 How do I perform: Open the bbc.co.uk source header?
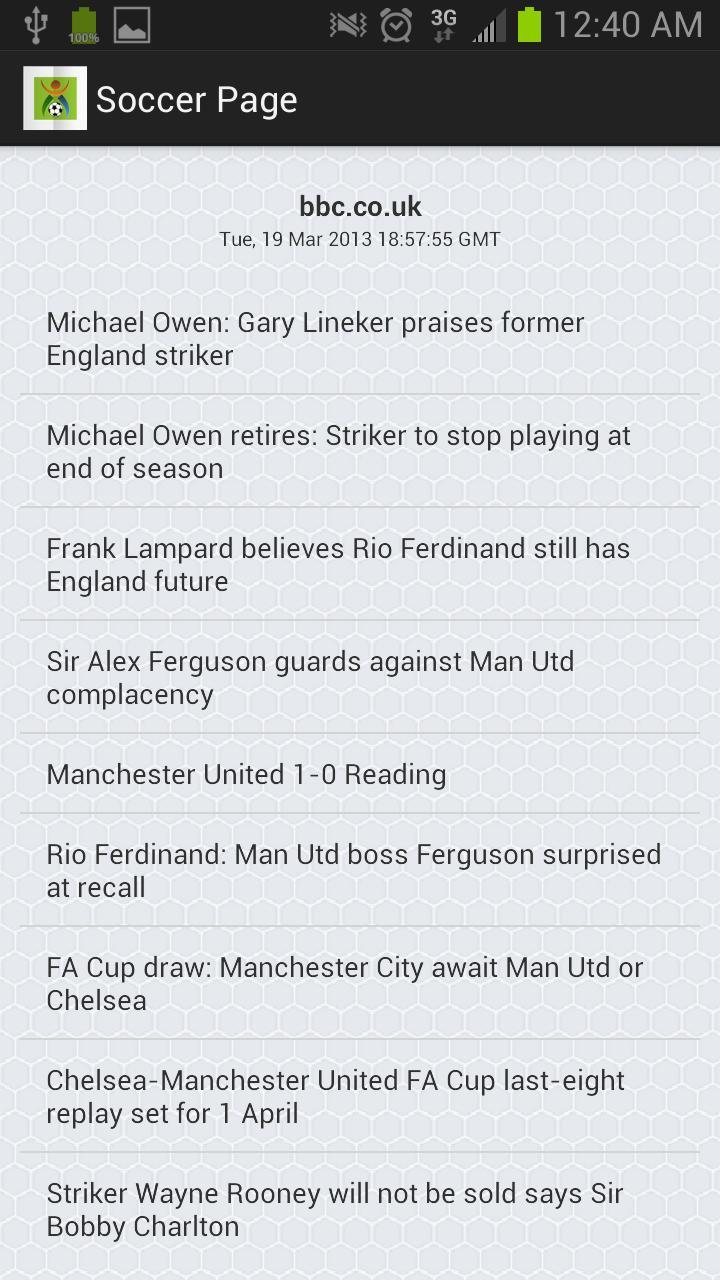[x=360, y=206]
